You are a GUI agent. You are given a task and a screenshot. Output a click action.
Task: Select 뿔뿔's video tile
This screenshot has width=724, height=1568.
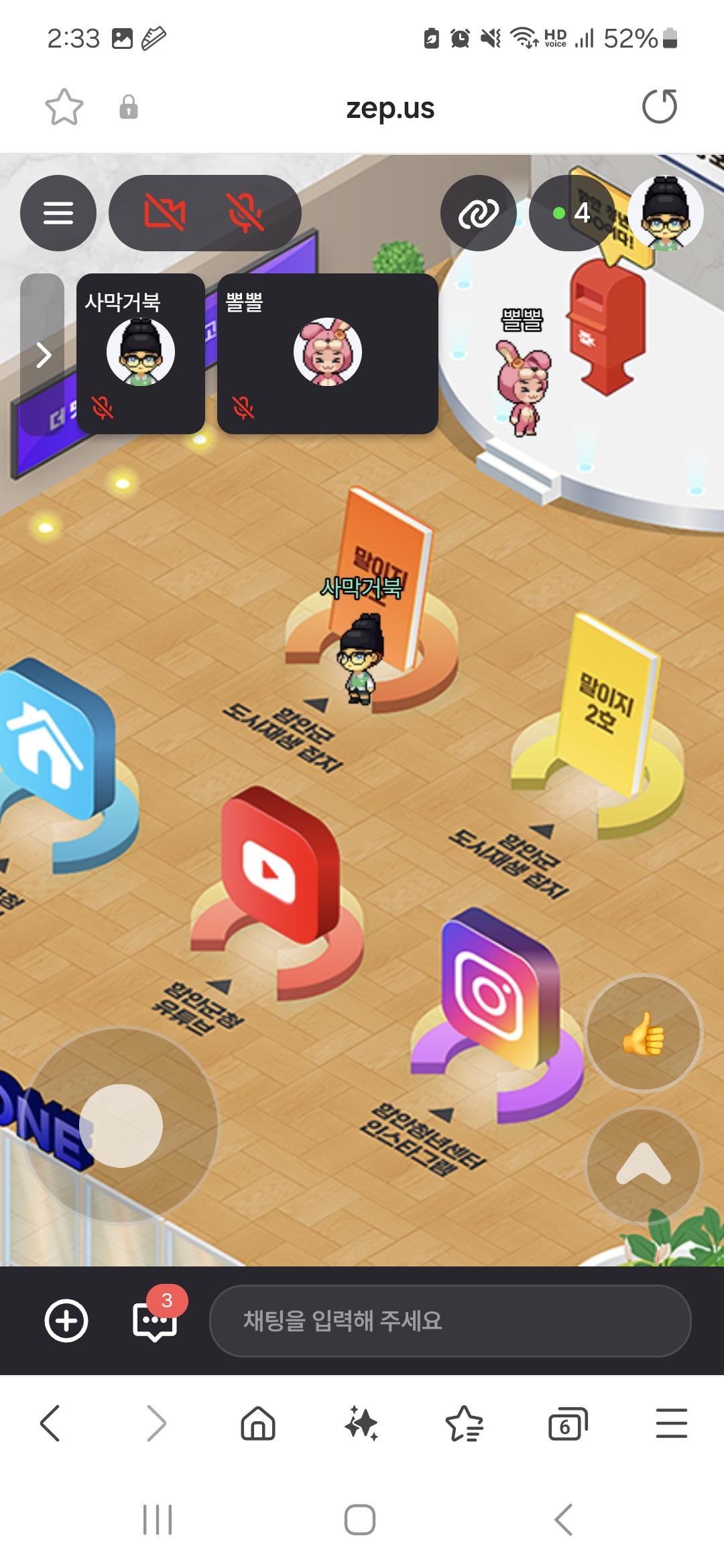[x=327, y=354]
